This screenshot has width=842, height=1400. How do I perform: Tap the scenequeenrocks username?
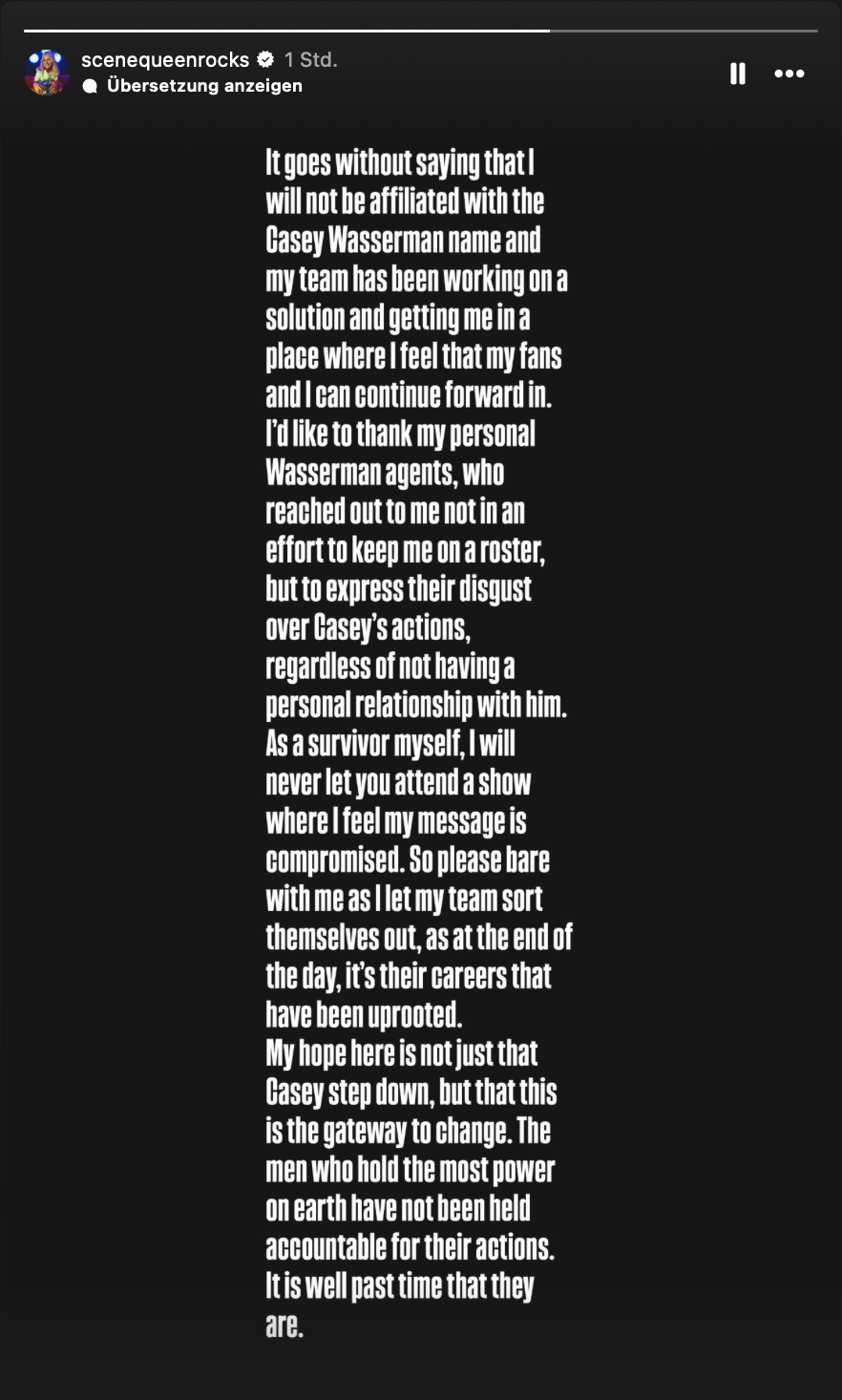point(165,60)
